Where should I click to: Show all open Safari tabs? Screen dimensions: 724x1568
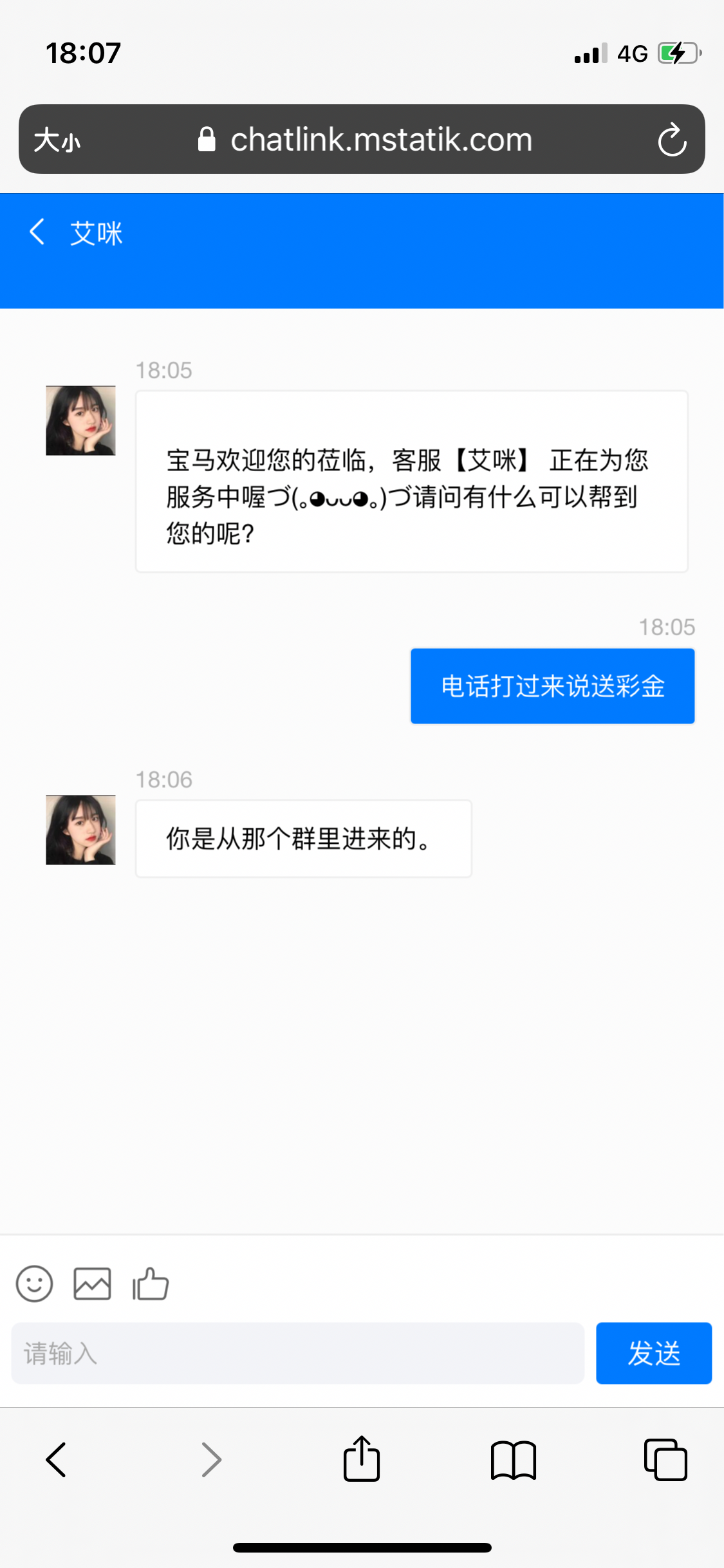click(x=665, y=1459)
